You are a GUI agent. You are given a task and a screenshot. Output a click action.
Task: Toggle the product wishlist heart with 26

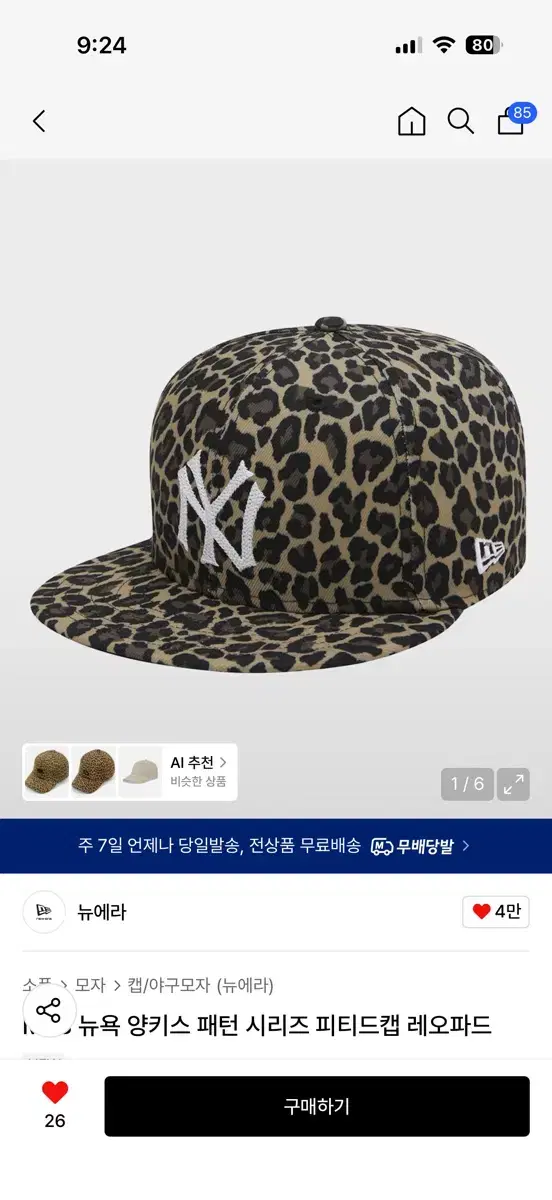click(x=55, y=1105)
